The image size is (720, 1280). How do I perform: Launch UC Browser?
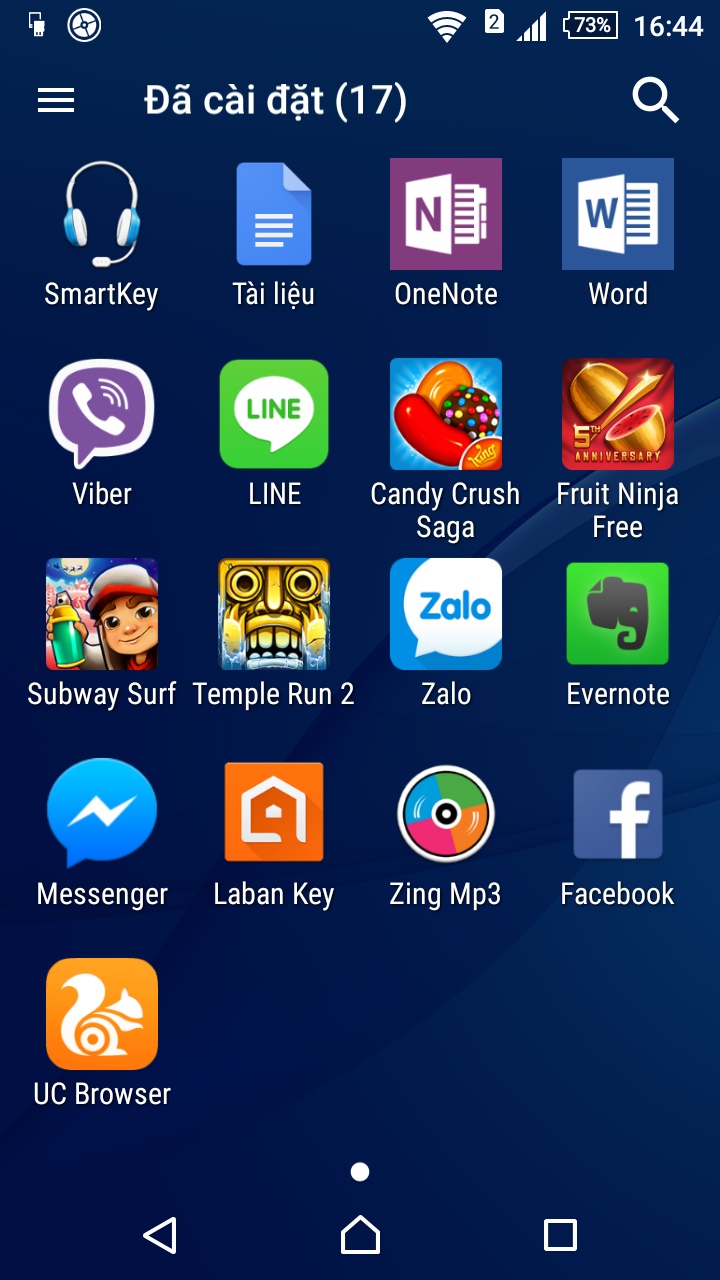pos(101,1013)
